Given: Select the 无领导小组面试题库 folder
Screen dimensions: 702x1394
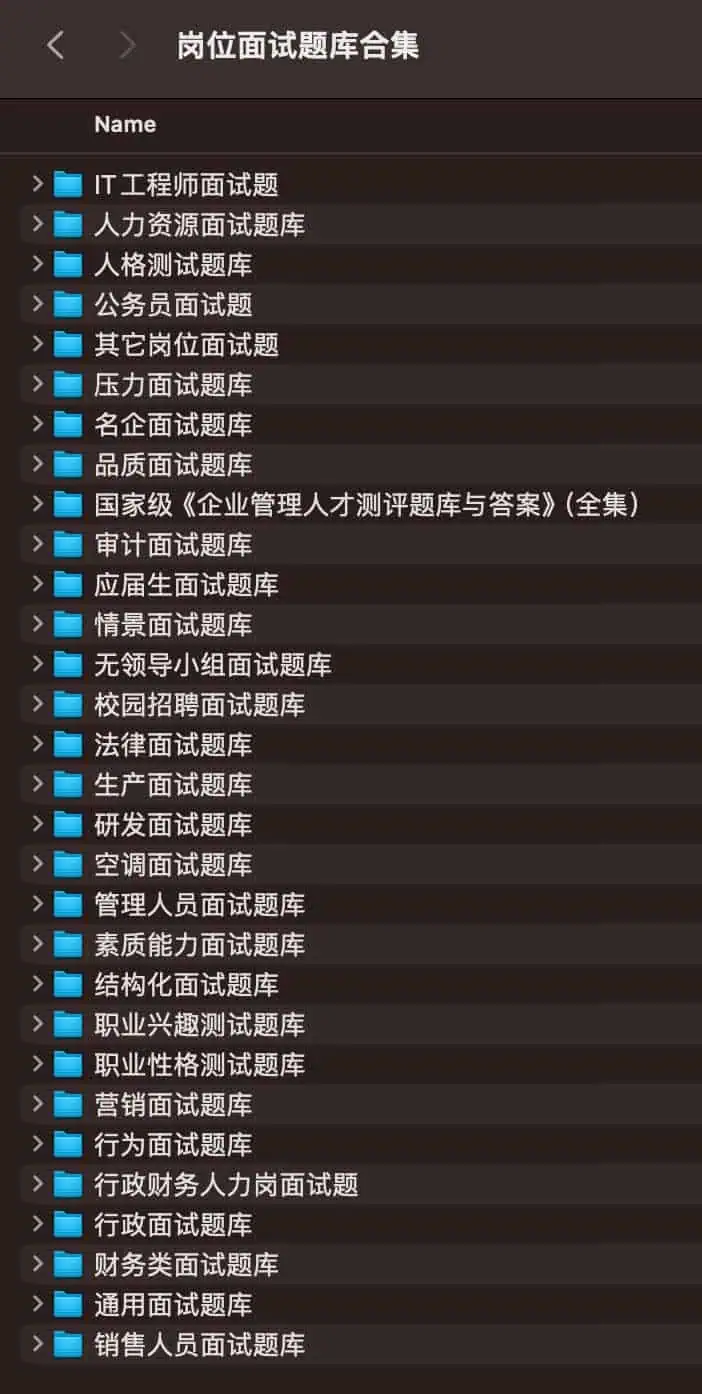Looking at the screenshot, I should coord(212,665).
